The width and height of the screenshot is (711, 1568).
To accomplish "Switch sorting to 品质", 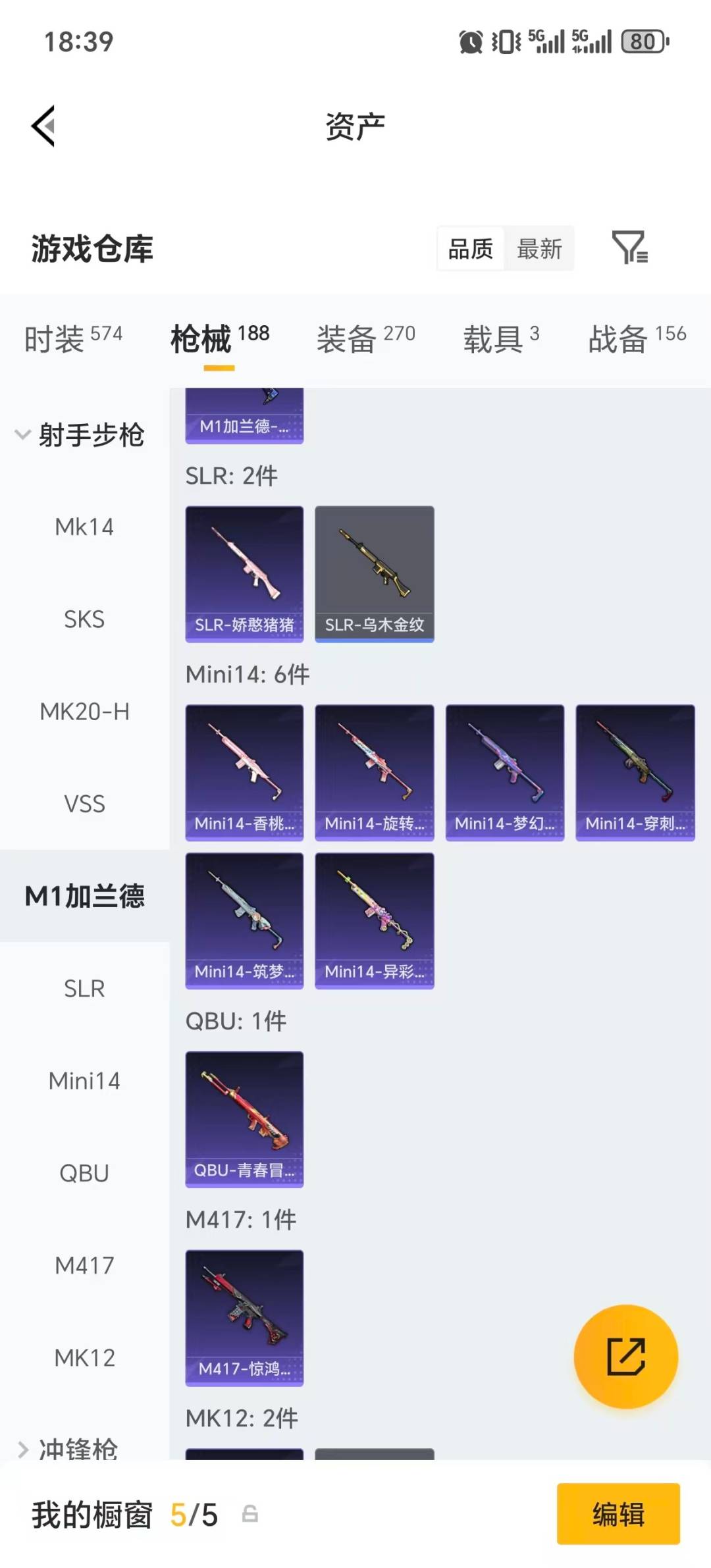I will point(469,249).
